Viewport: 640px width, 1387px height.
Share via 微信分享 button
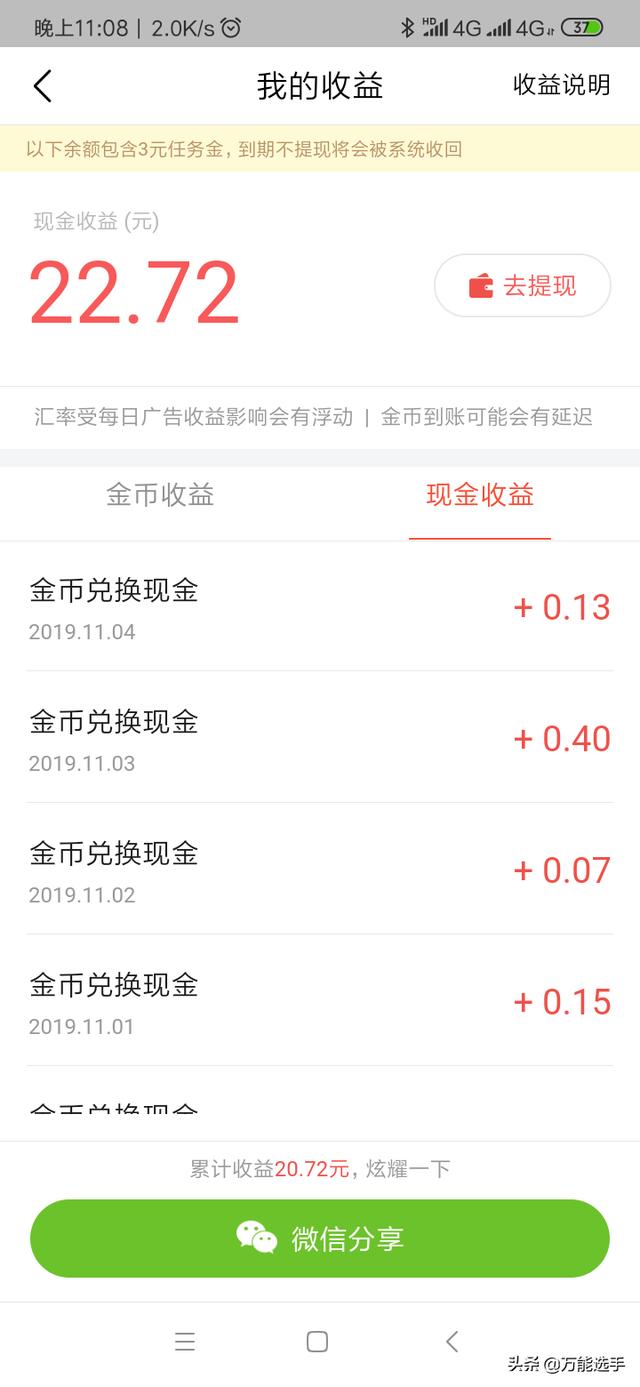point(320,1238)
